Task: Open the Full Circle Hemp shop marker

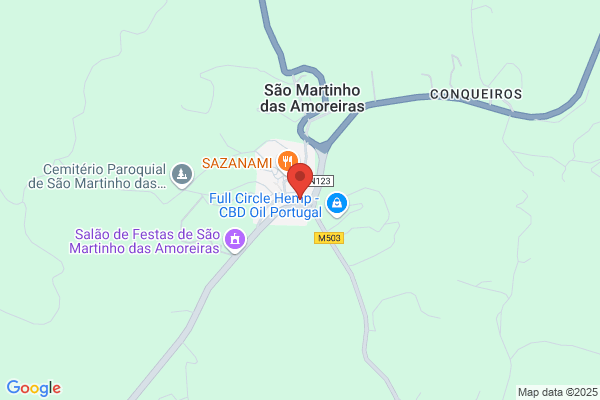Action: (337, 204)
